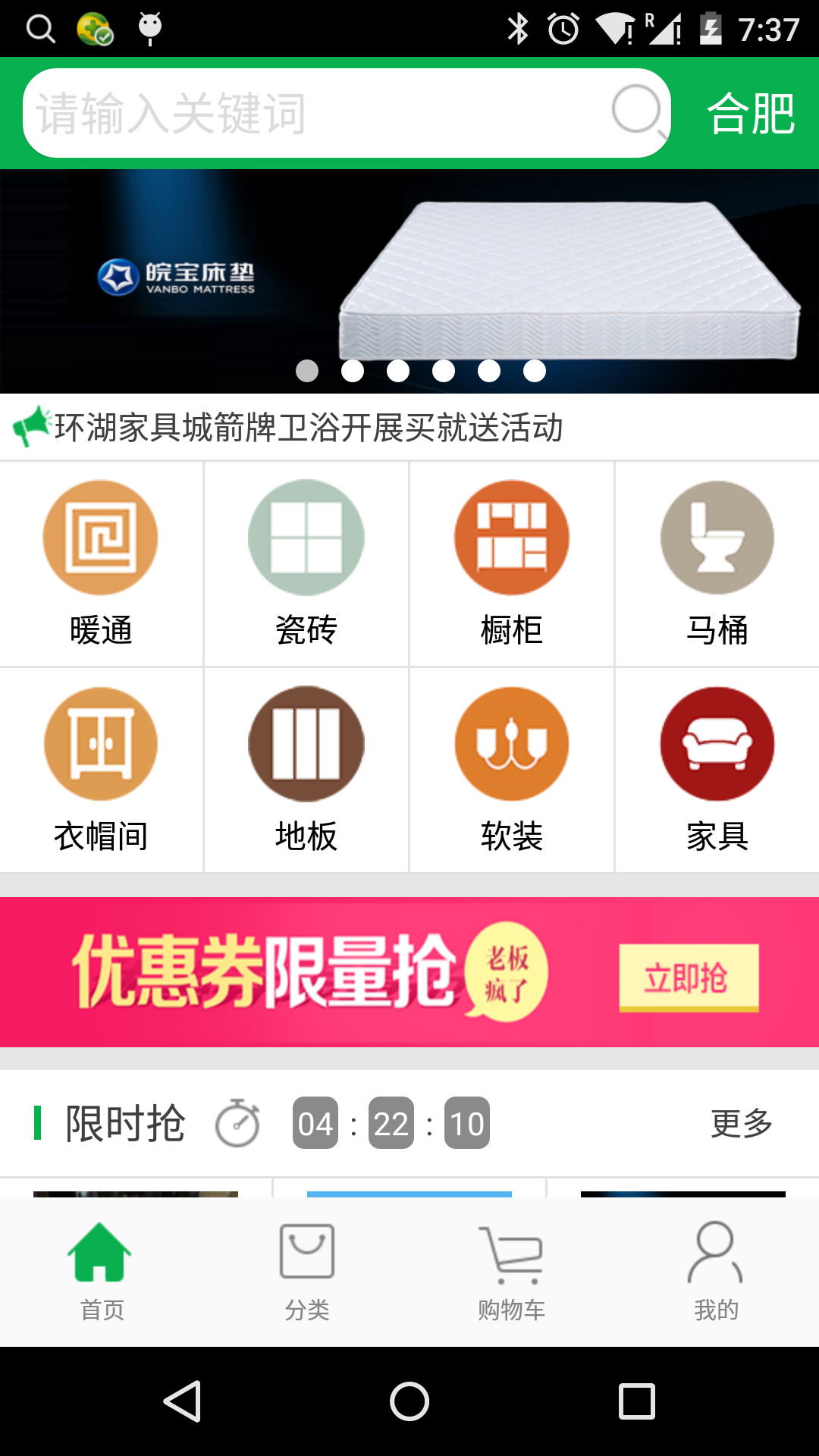Screen dimensions: 819x1456
Task: Open the 环湖家具城 announcement
Action: coord(308,428)
